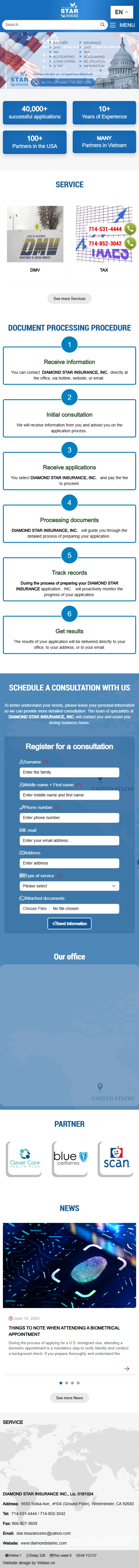Tap See more Services button
The image size is (139, 1568).
[x=69, y=298]
